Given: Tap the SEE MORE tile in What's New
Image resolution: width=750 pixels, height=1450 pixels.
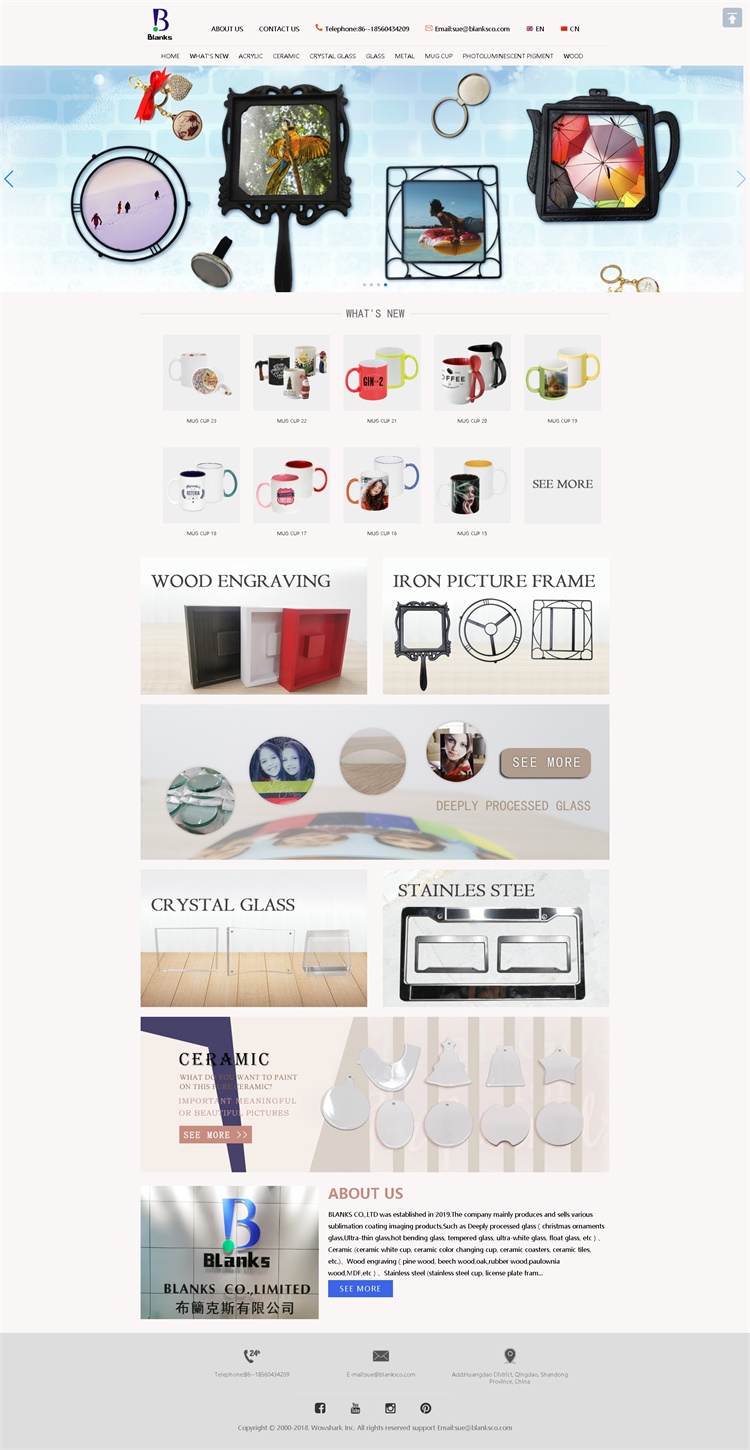Looking at the screenshot, I should coord(562,484).
